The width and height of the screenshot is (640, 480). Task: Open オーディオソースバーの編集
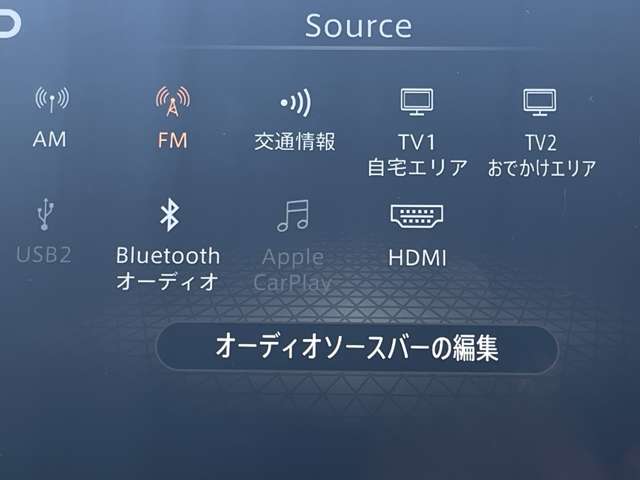356,348
